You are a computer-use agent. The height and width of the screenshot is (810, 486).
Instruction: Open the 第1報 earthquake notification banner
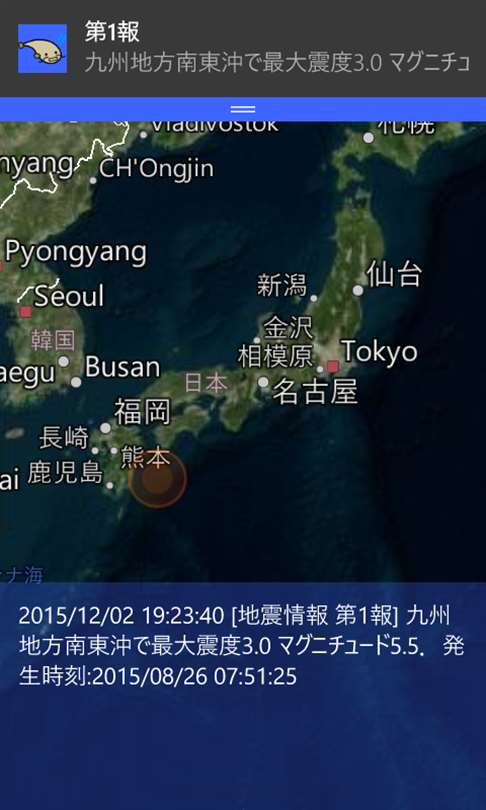(x=243, y=48)
